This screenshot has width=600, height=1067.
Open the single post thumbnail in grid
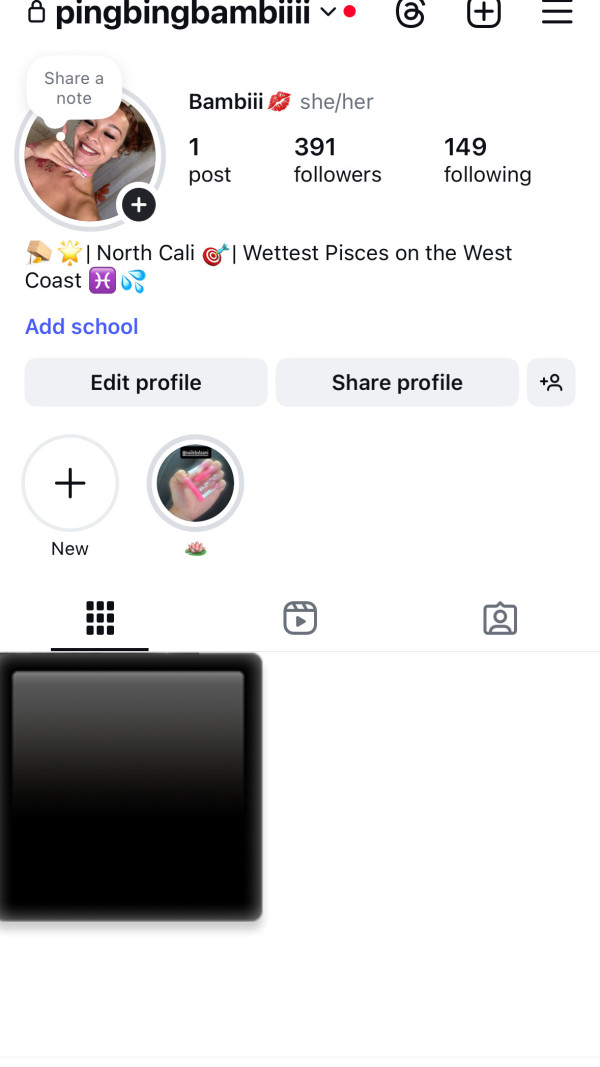pyautogui.click(x=130, y=787)
